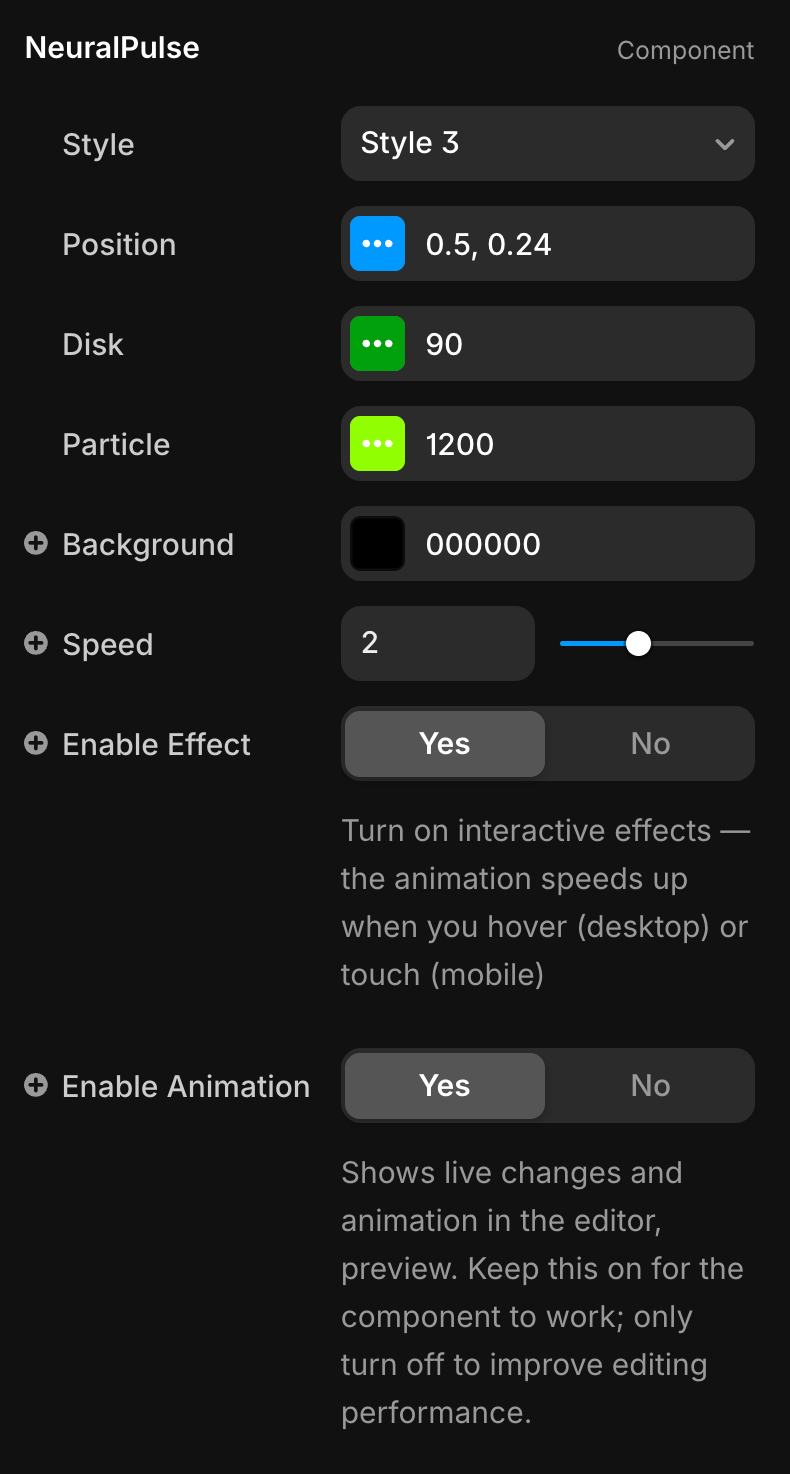Set Enable Animation to No

click(650, 1086)
